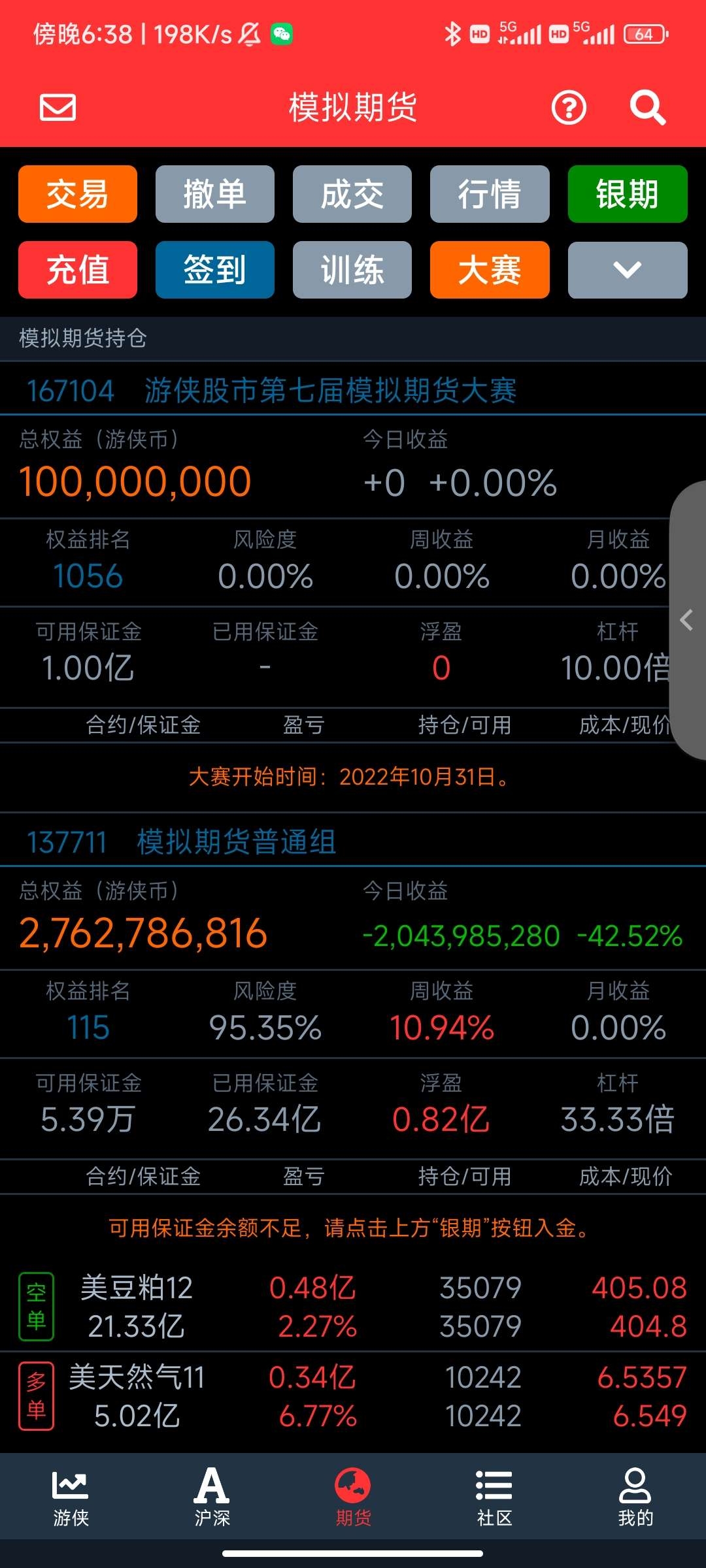Open the 充值 recharge button
The height and width of the screenshot is (1568, 706).
(x=78, y=270)
